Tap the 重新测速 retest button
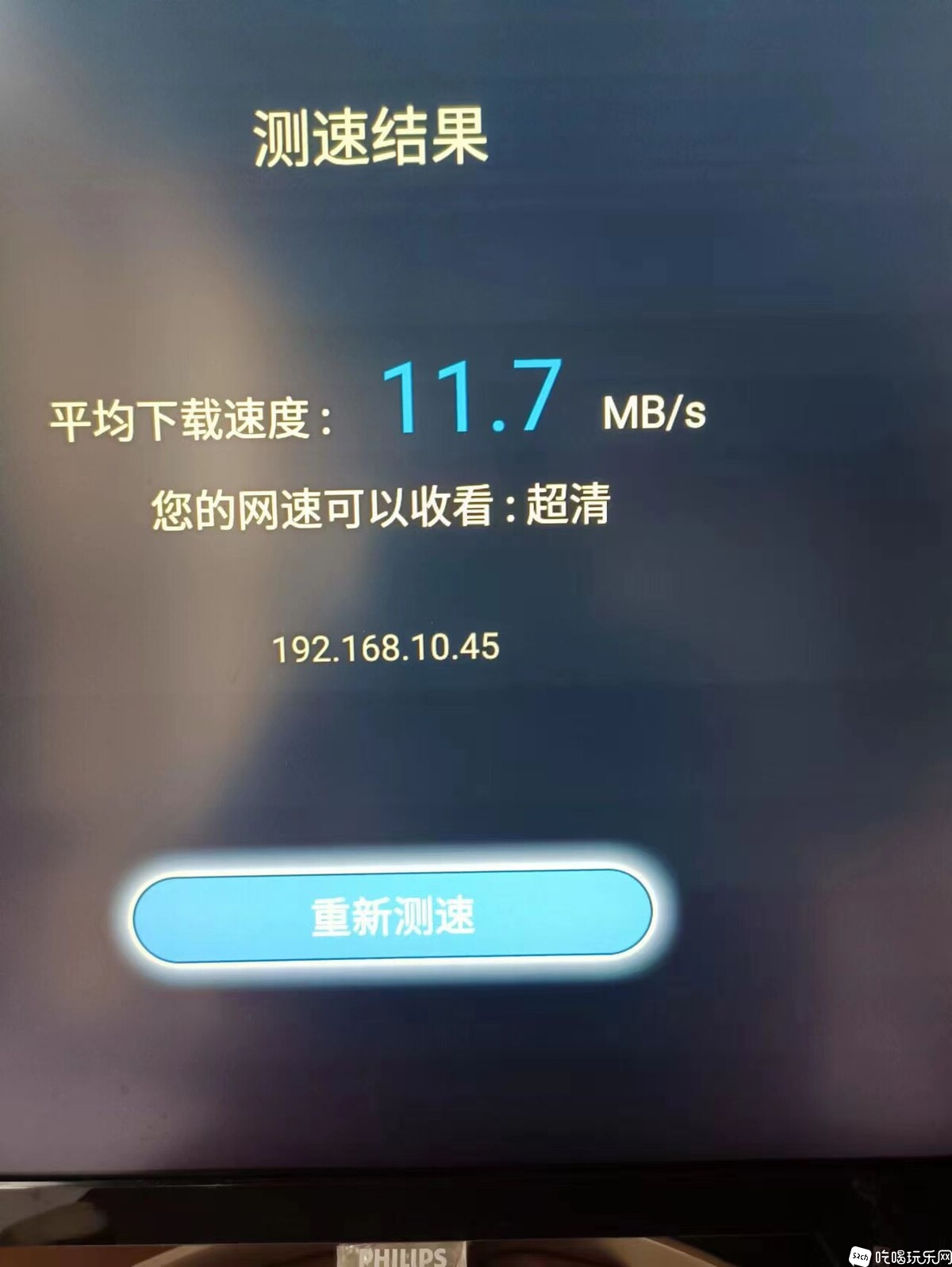Screen dimensions: 952x1267 point(393,916)
